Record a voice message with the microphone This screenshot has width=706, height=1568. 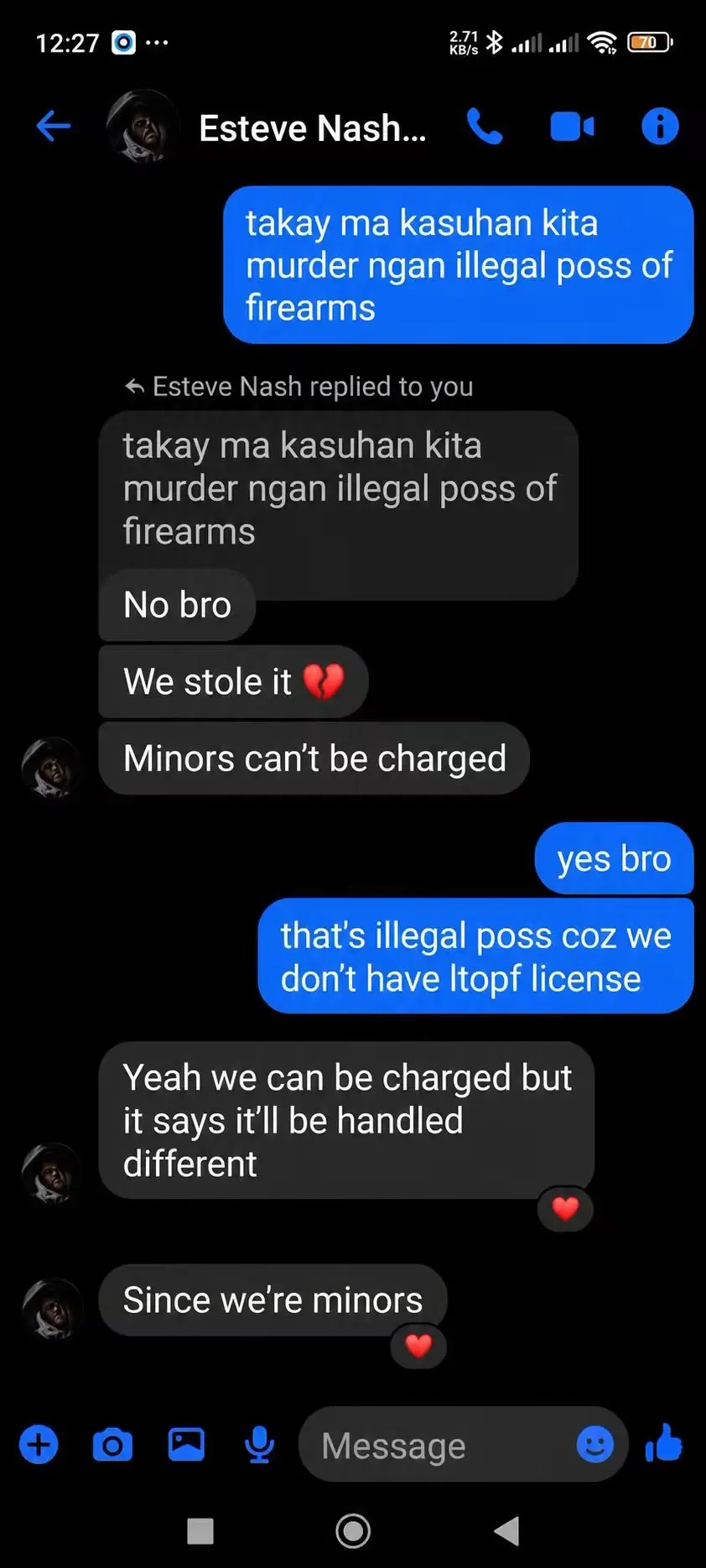pyautogui.click(x=259, y=1445)
